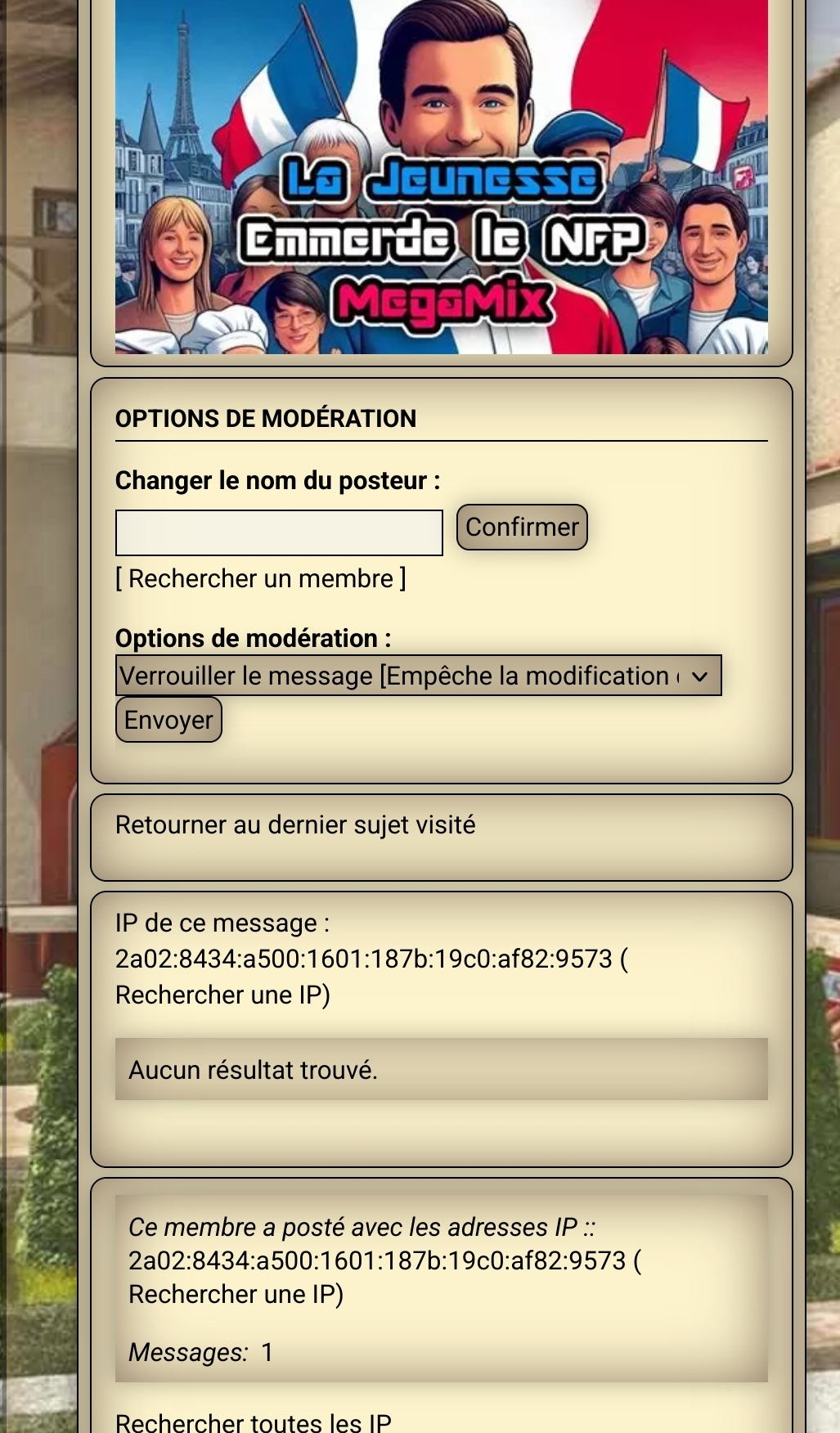
Task: Click the "Changer le nom du posteur" label
Action: (277, 480)
